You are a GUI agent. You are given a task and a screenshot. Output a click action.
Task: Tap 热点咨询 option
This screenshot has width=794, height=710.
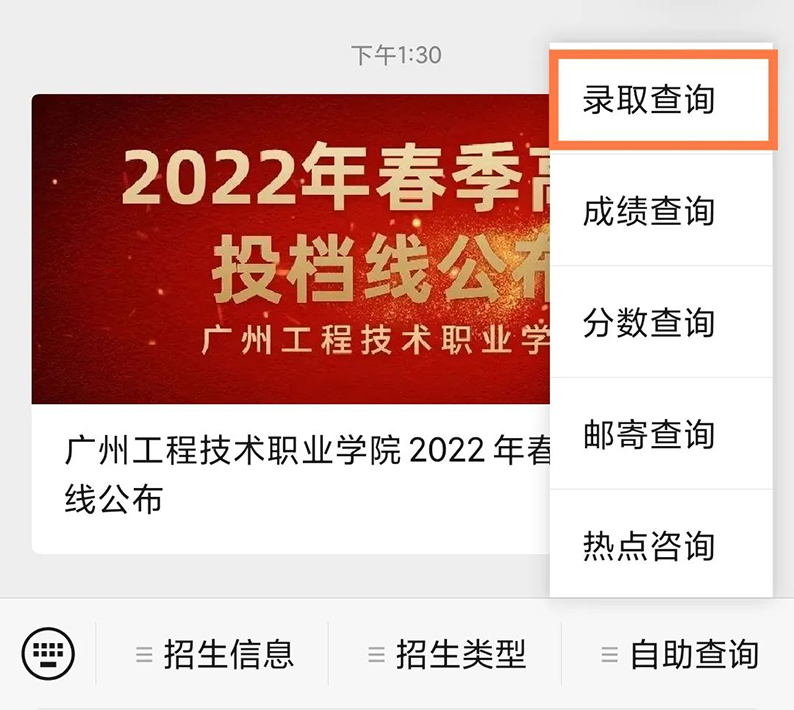tap(661, 545)
